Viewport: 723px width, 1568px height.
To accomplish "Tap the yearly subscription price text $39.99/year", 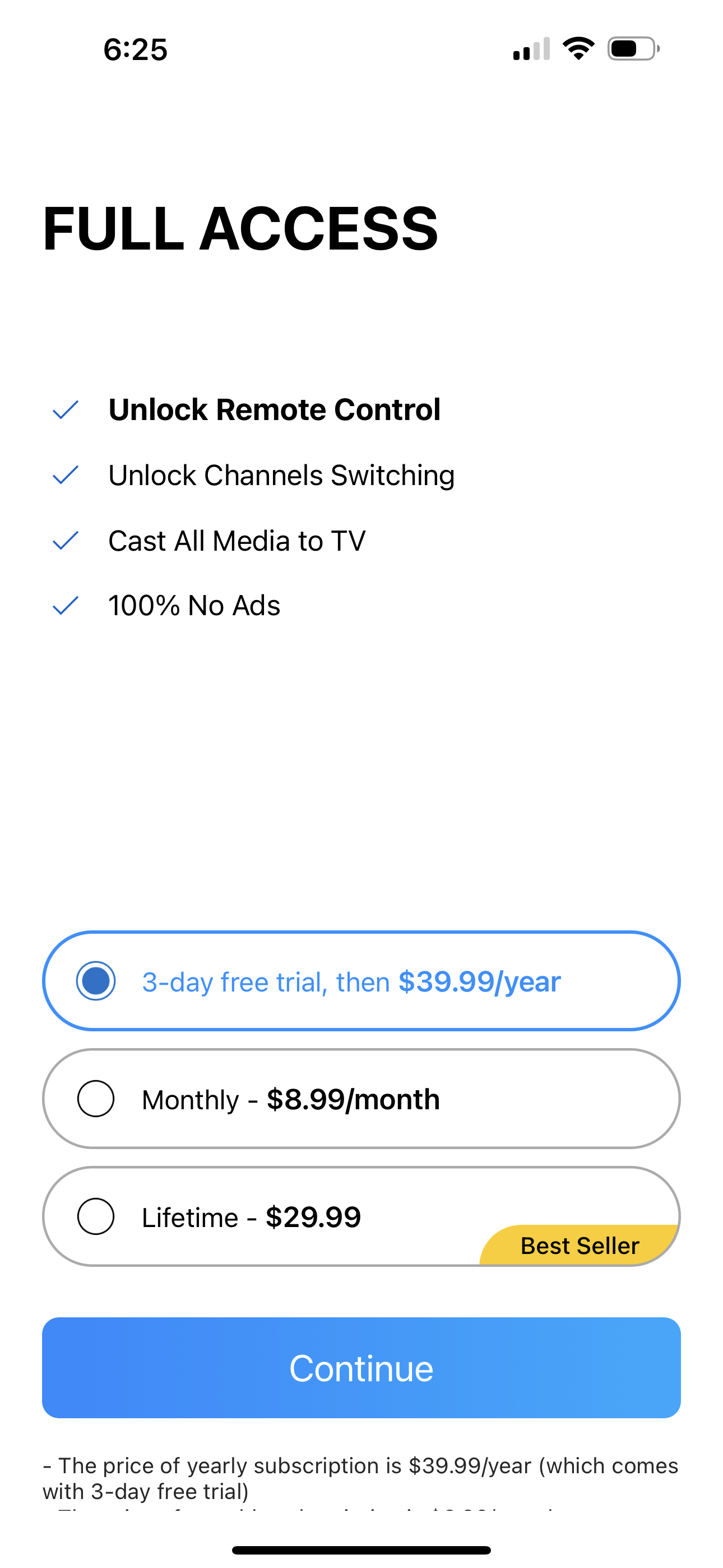I will [x=479, y=981].
